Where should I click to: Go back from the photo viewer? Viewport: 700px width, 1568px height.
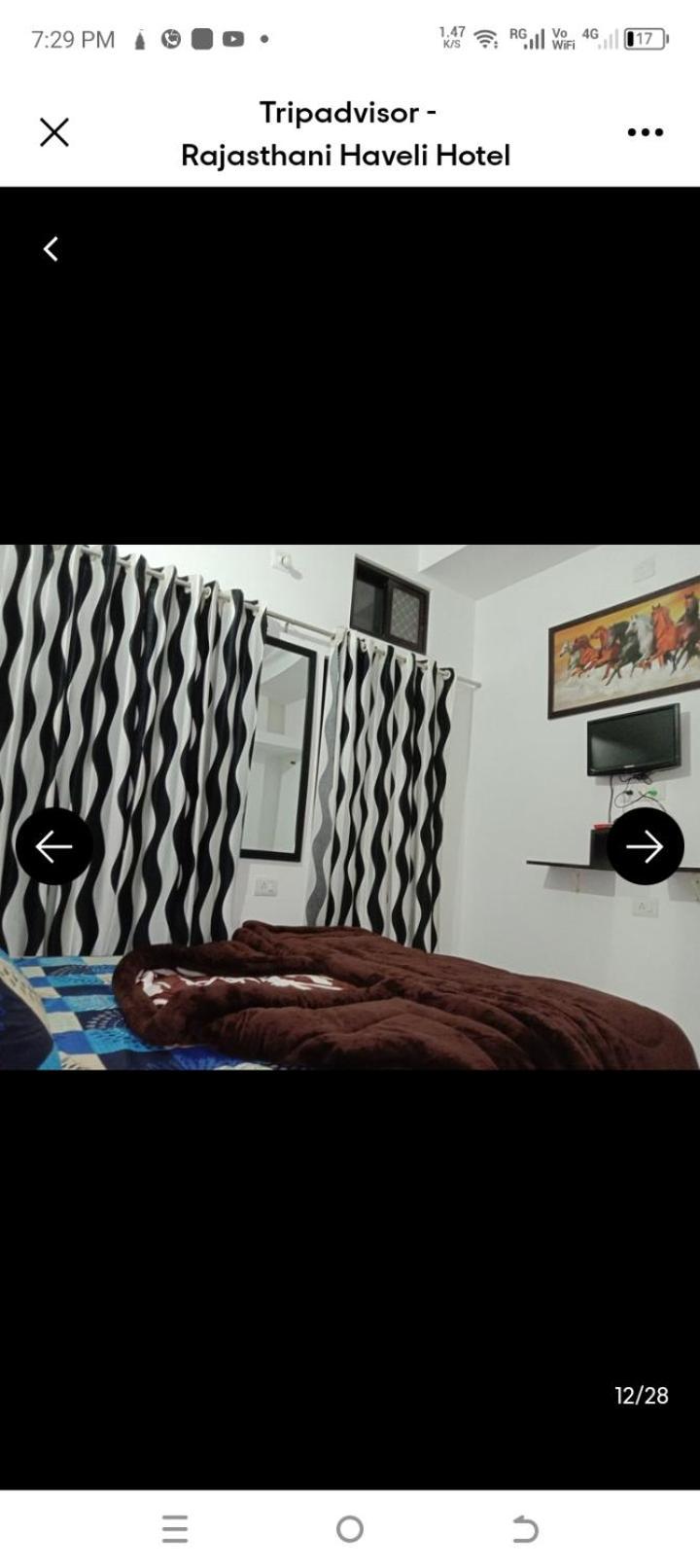tap(52, 249)
